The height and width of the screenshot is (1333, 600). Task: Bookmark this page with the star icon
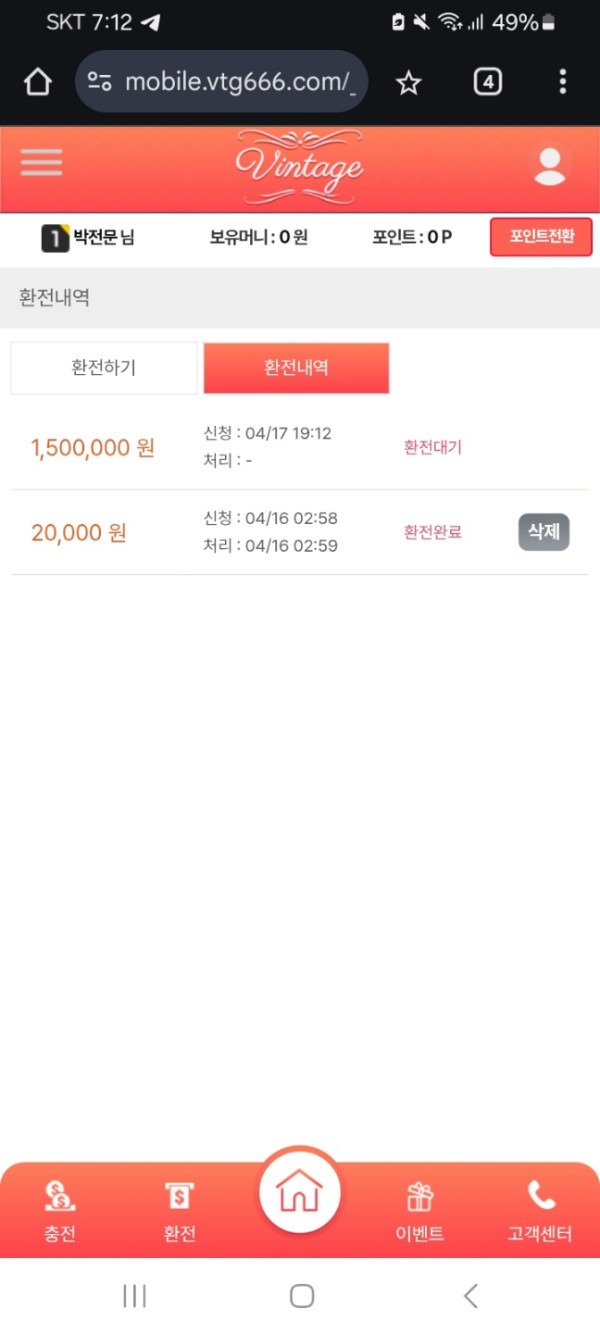pyautogui.click(x=408, y=82)
